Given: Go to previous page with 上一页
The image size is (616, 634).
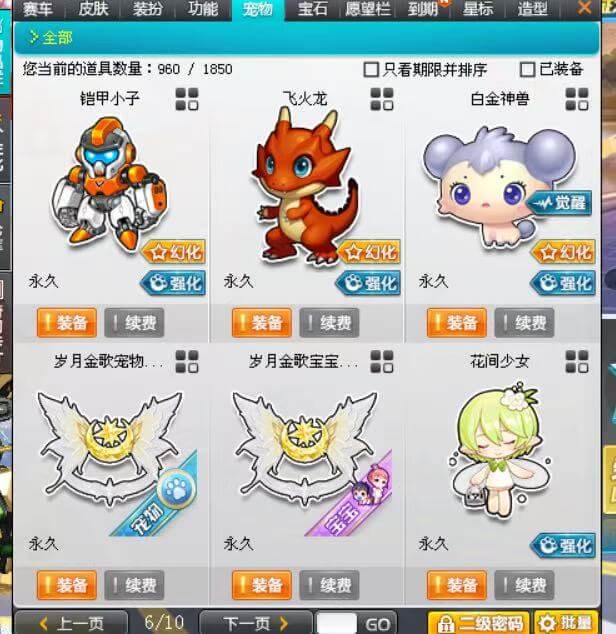Looking at the screenshot, I should 70,623.
